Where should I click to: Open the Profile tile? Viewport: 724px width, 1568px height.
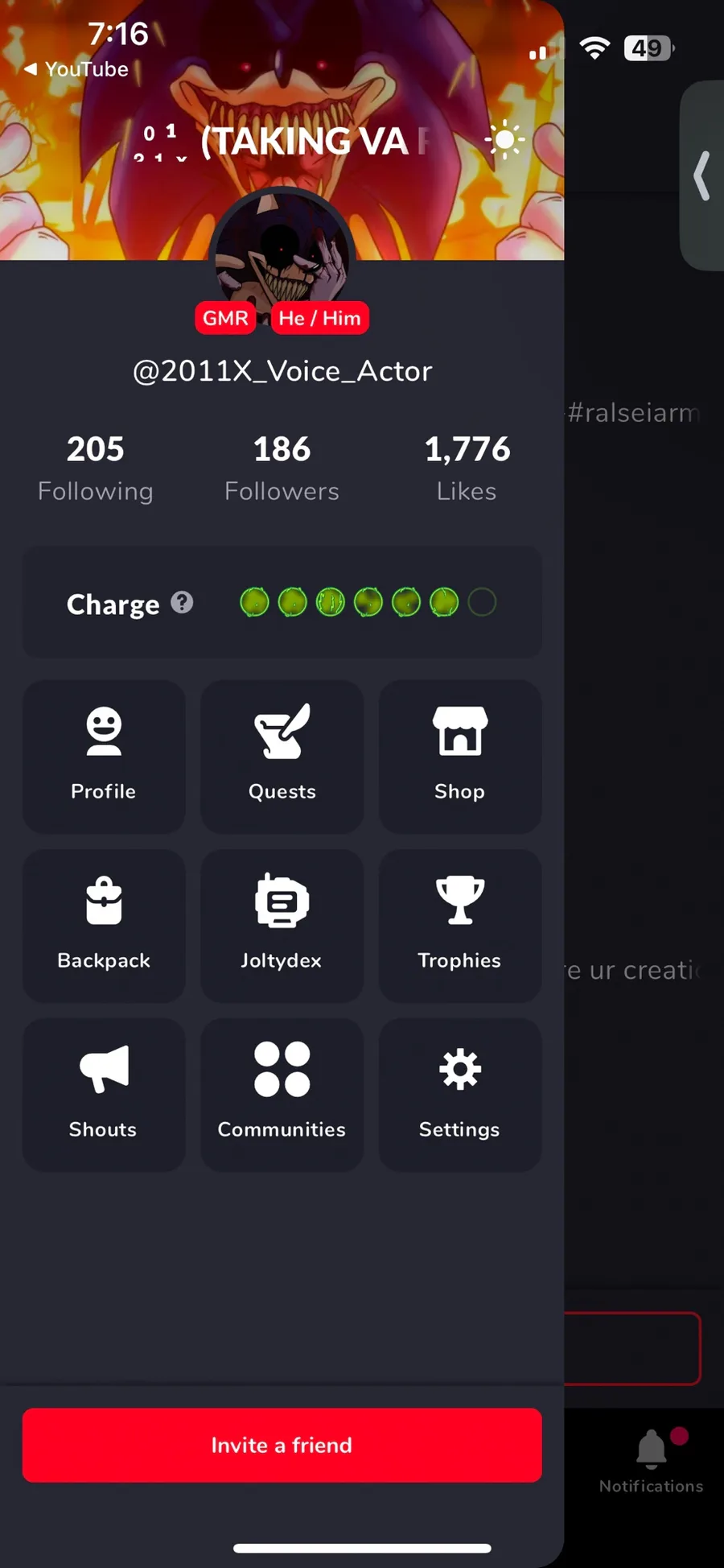104,757
